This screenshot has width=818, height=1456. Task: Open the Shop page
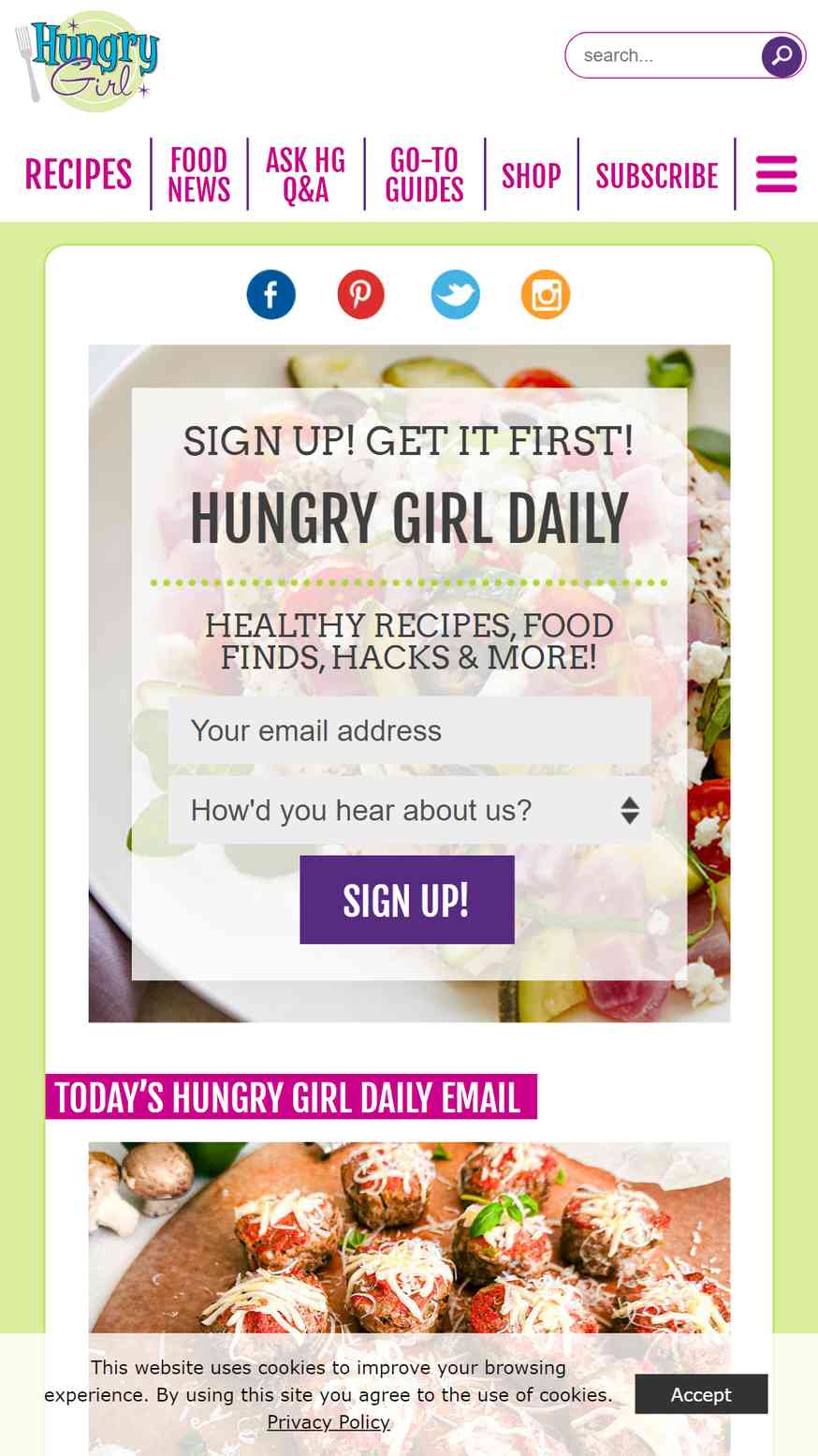coord(531,175)
